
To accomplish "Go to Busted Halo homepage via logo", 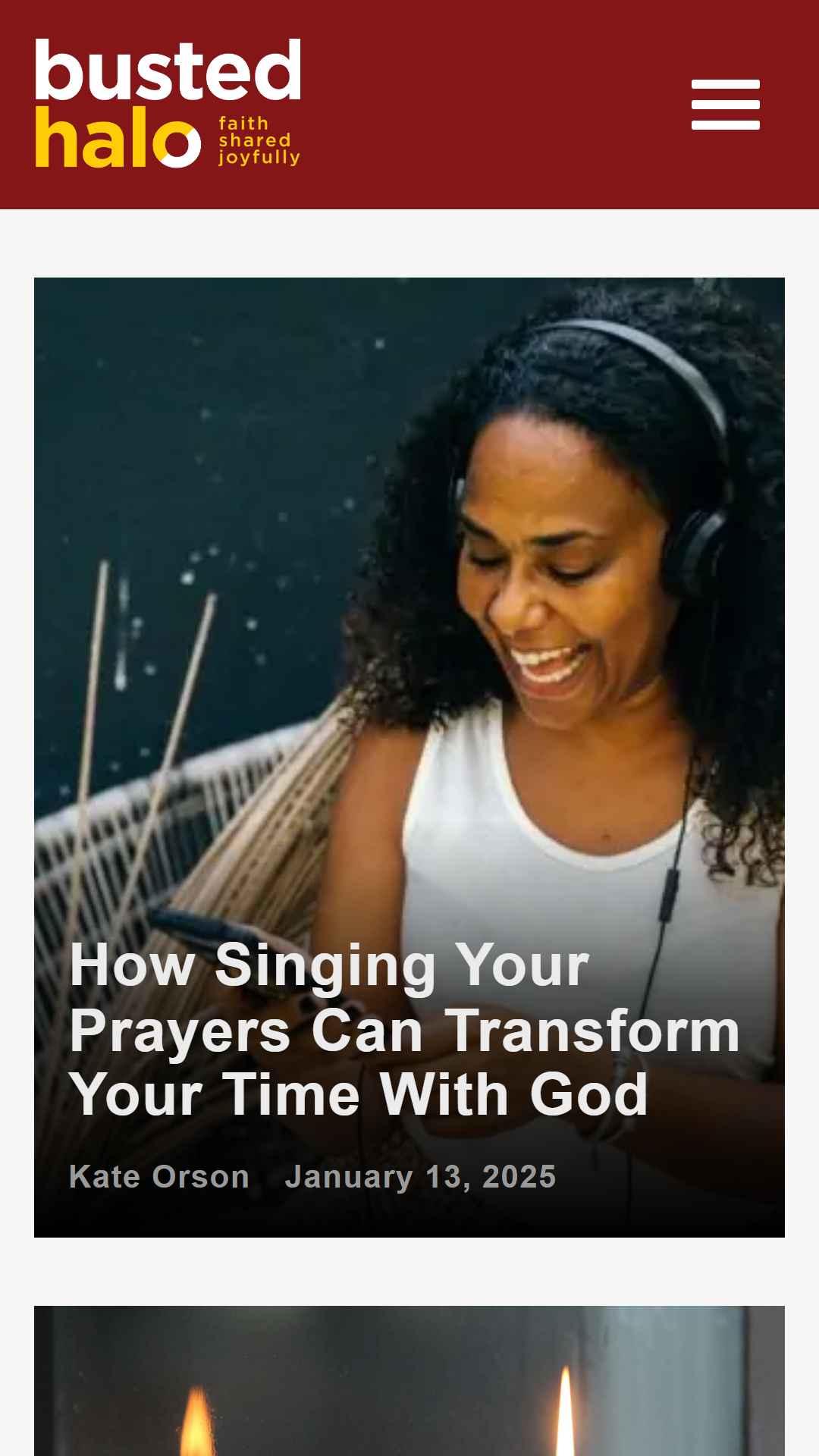I will coord(168,103).
